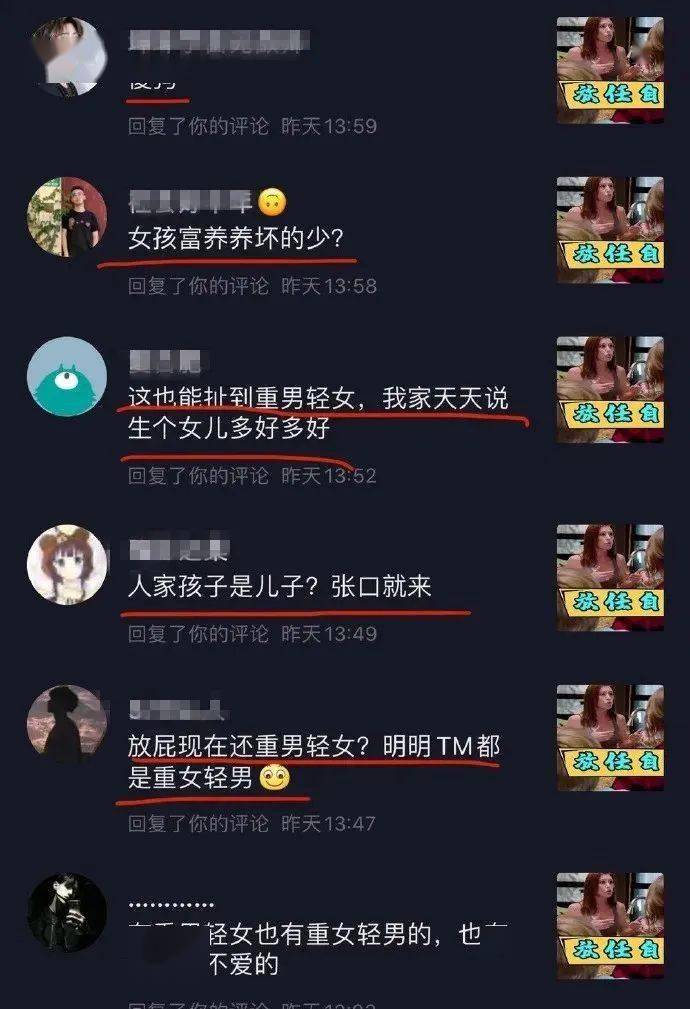Open the reply "女孩富养养坏的少？"
Screen dimensions: 690x1009
pyautogui.click(x=242, y=241)
